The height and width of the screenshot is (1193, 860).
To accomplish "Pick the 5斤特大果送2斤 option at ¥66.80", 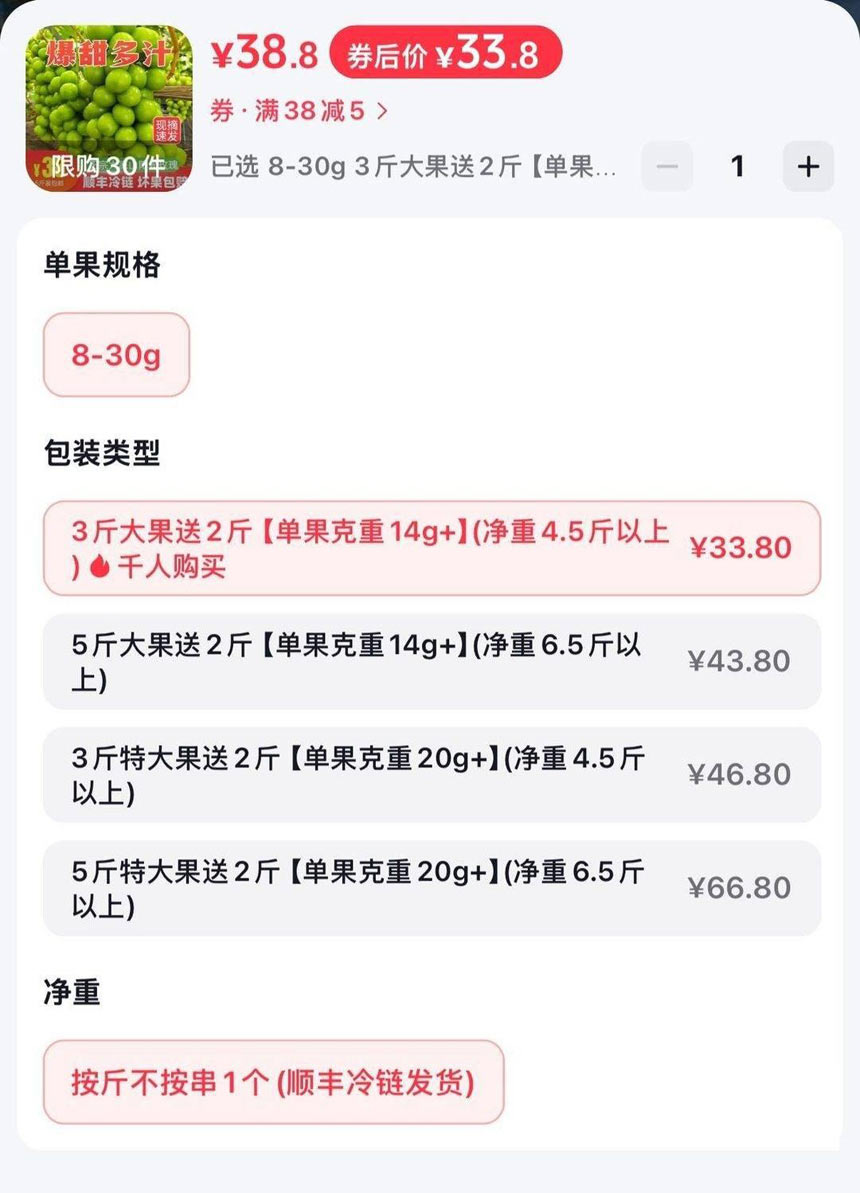I will [431, 888].
